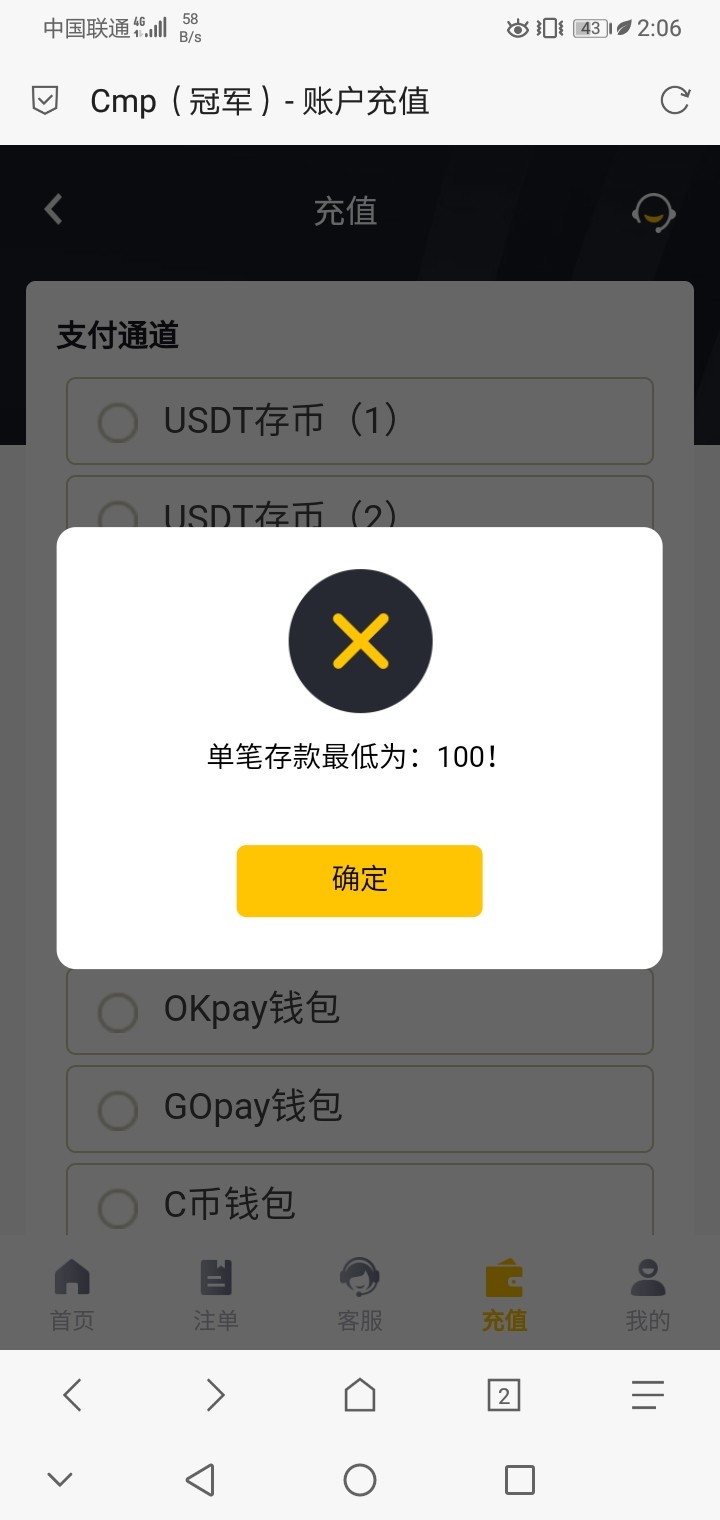The image size is (720, 1520).
Task: Go back from the 充值 page
Action: [x=54, y=210]
